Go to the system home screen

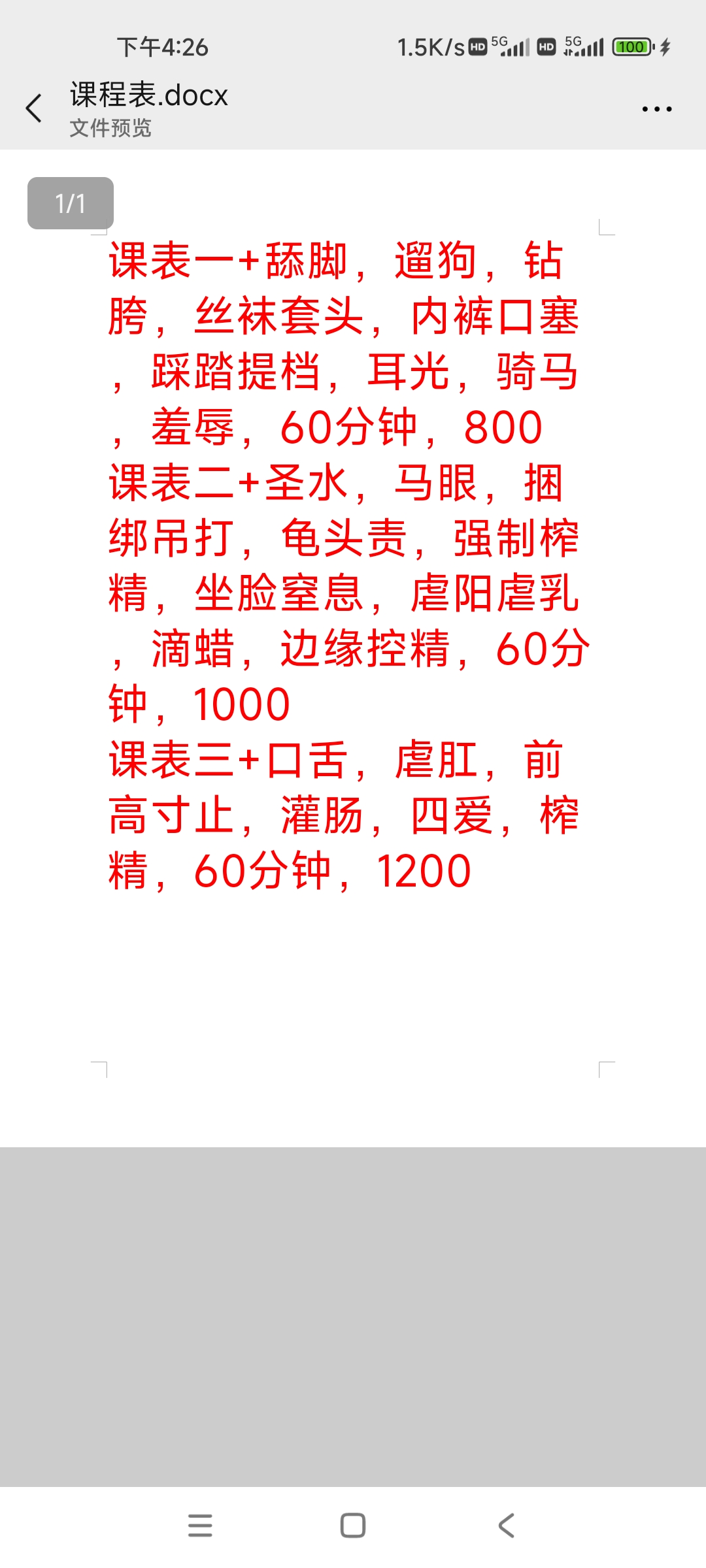[x=353, y=1526]
